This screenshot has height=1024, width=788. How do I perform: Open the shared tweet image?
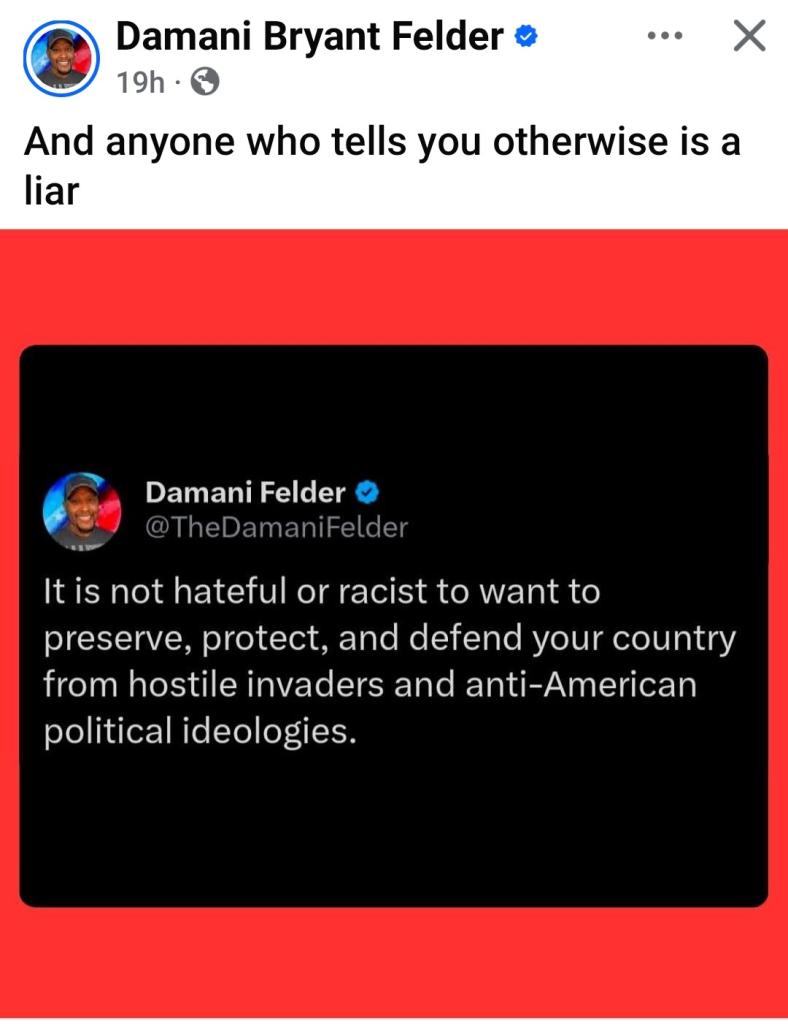click(394, 624)
